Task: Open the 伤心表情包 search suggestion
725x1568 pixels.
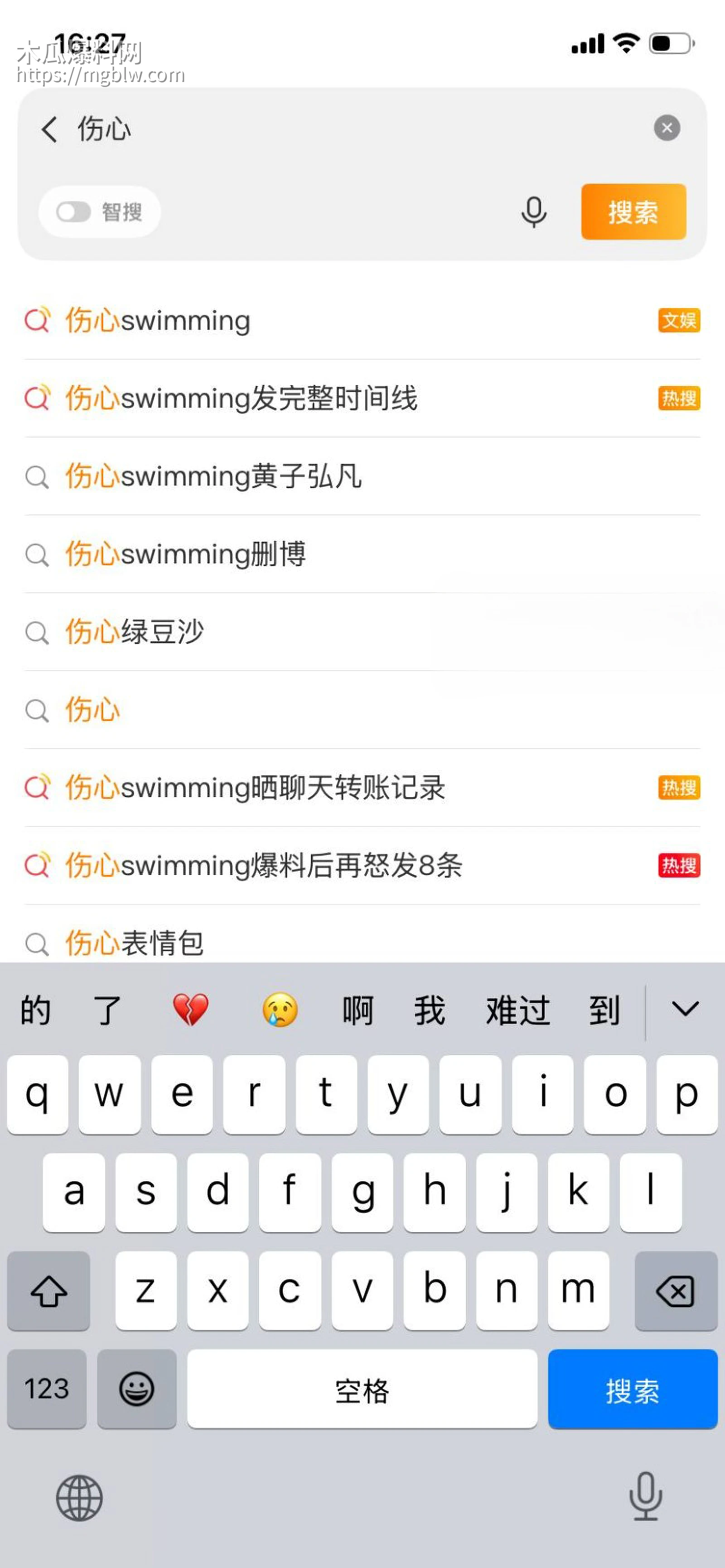Action: click(x=135, y=944)
